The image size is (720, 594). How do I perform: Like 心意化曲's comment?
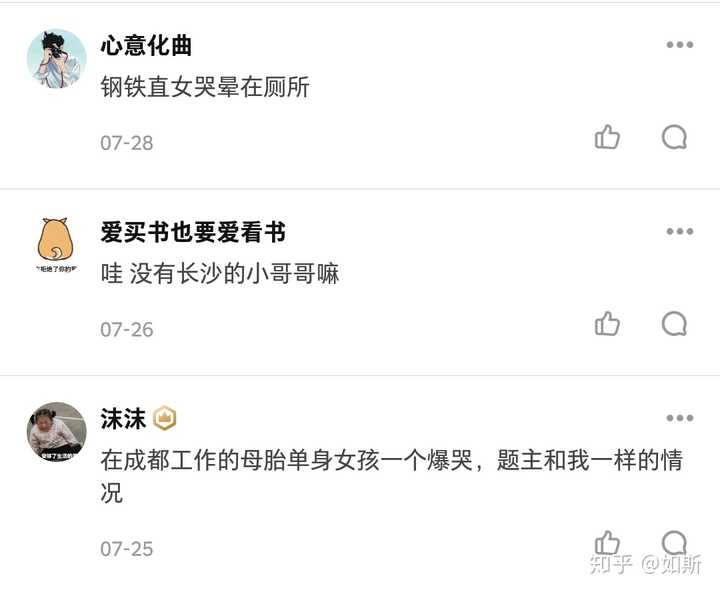coord(607,137)
